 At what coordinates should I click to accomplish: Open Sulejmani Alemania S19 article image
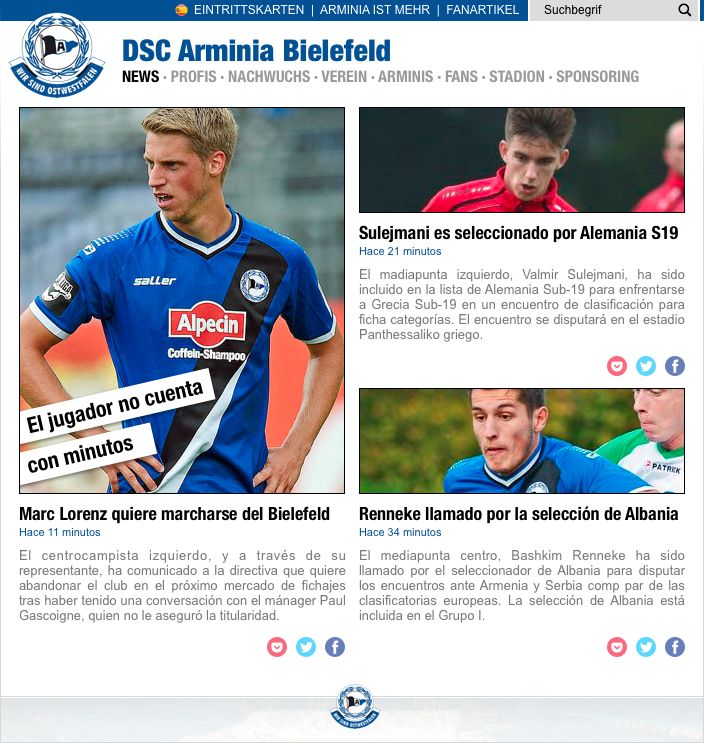[521, 160]
